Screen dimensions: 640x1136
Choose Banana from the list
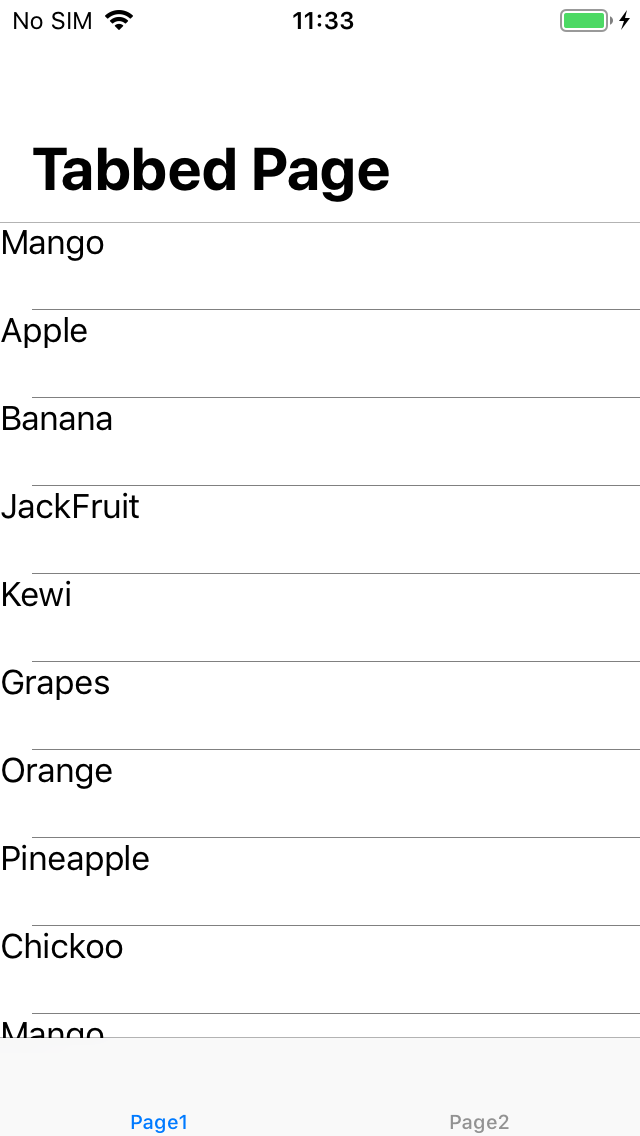(320, 441)
